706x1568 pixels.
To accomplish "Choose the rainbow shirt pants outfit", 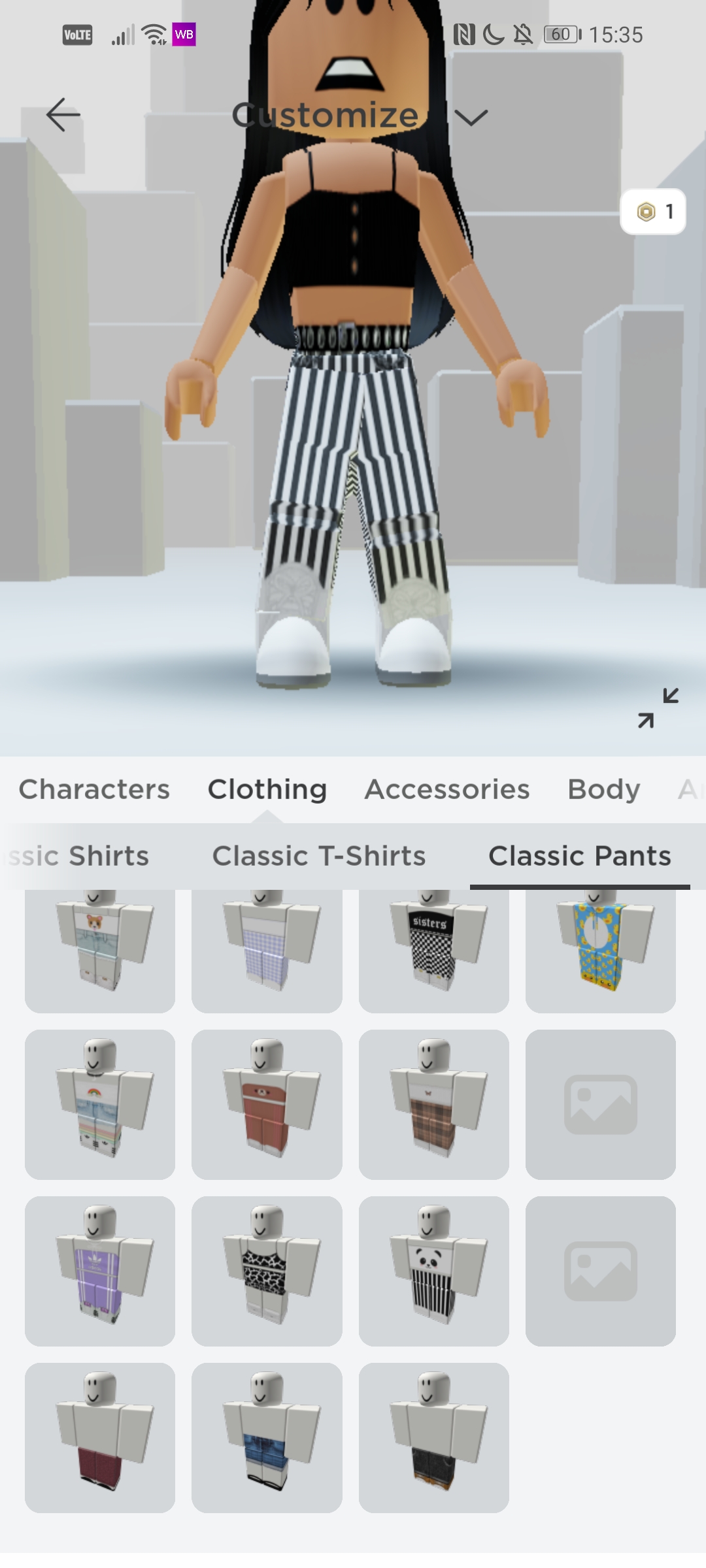I will tap(100, 1104).
